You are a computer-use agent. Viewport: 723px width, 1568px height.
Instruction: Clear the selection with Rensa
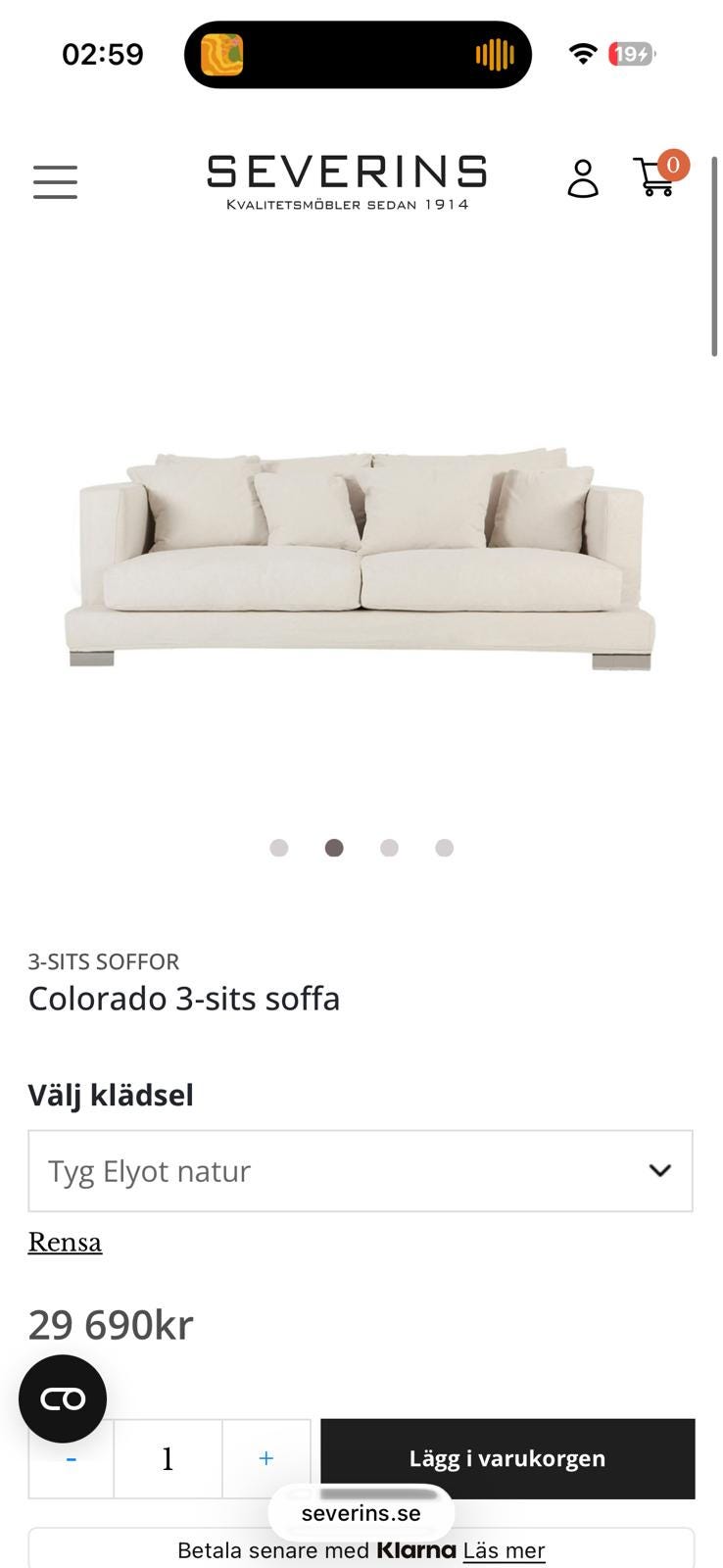[x=65, y=1243]
